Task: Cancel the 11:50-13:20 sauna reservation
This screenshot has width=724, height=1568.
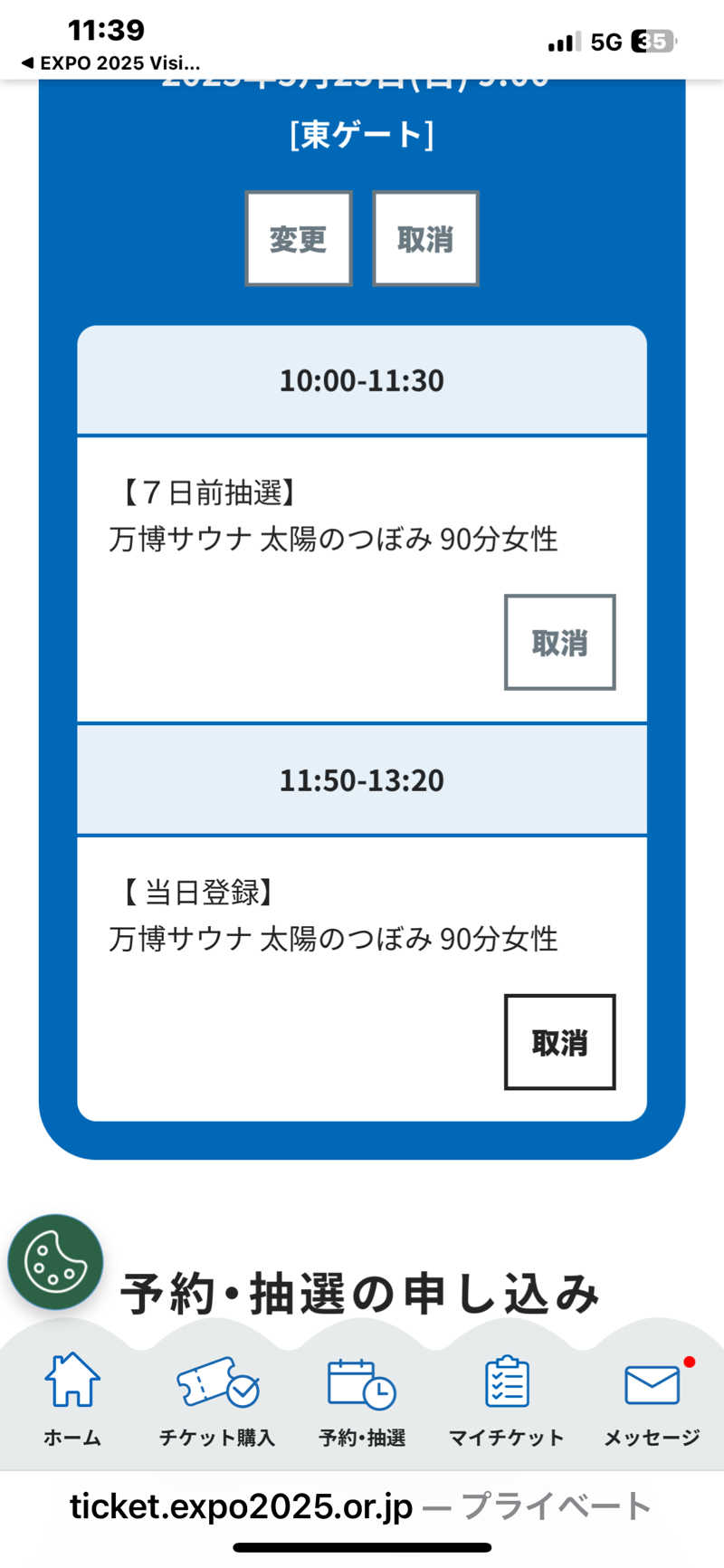Action: coord(559,1042)
